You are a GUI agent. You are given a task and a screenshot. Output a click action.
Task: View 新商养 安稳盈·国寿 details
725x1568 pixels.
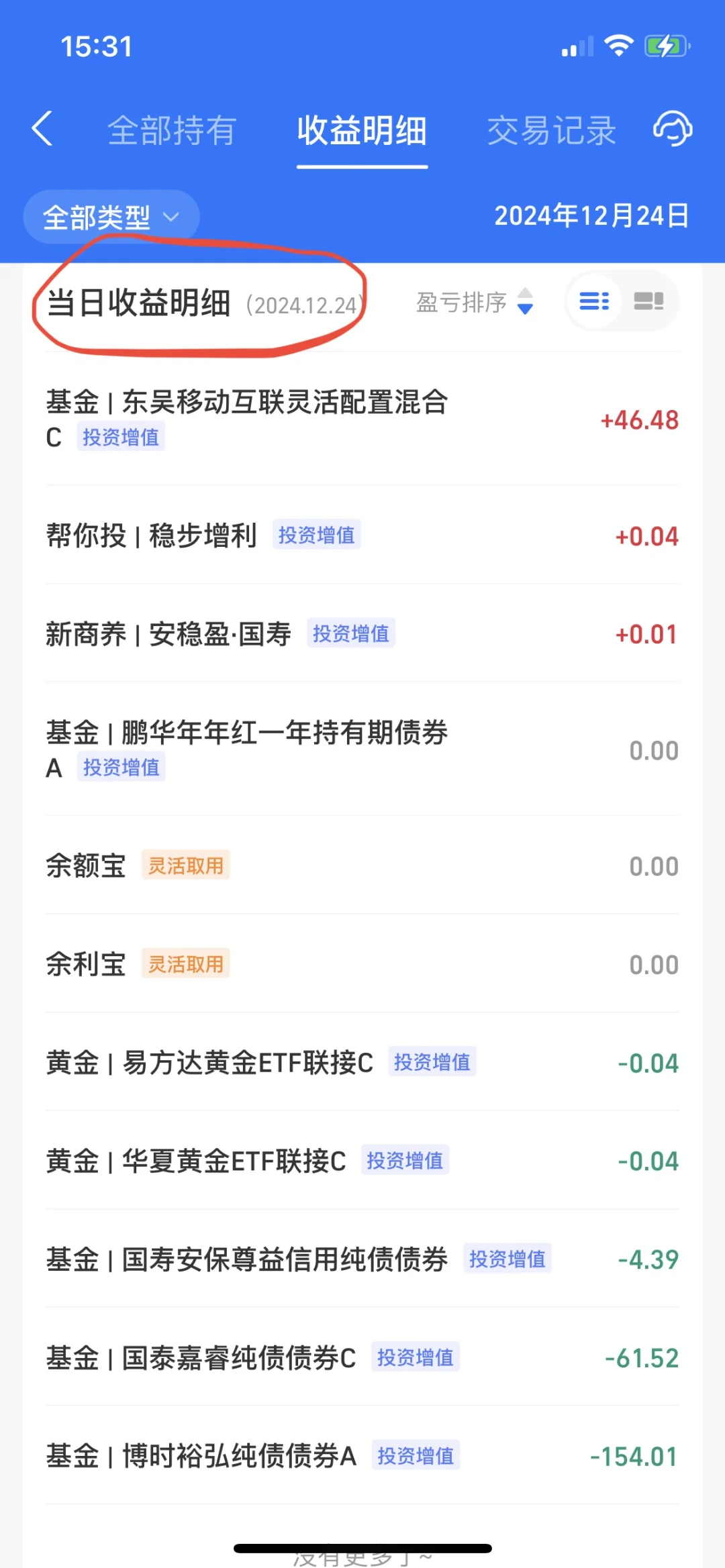168,634
